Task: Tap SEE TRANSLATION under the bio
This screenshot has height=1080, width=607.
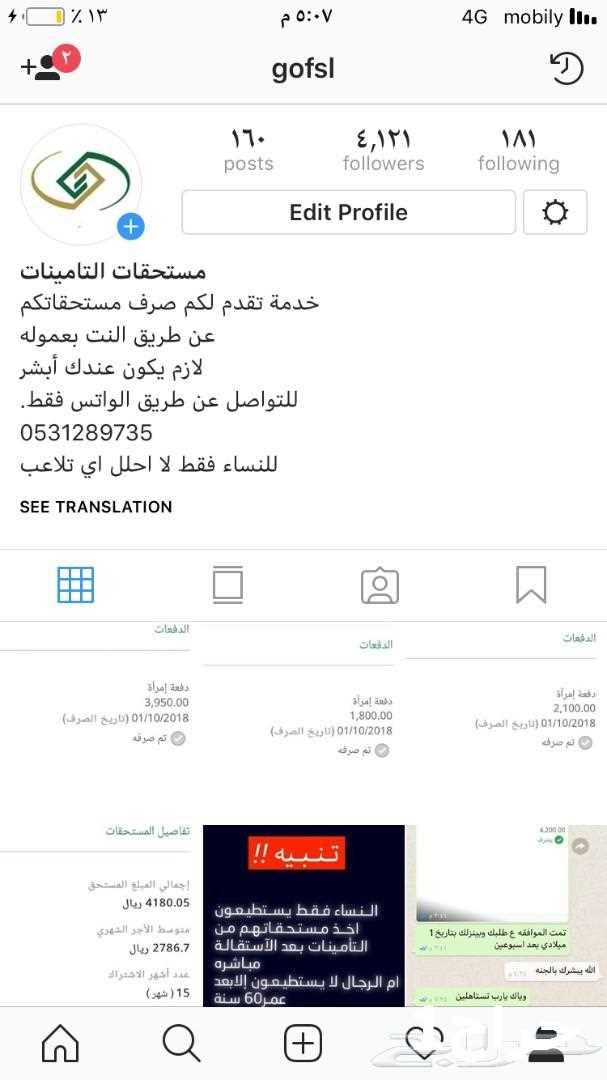Action: tap(96, 507)
